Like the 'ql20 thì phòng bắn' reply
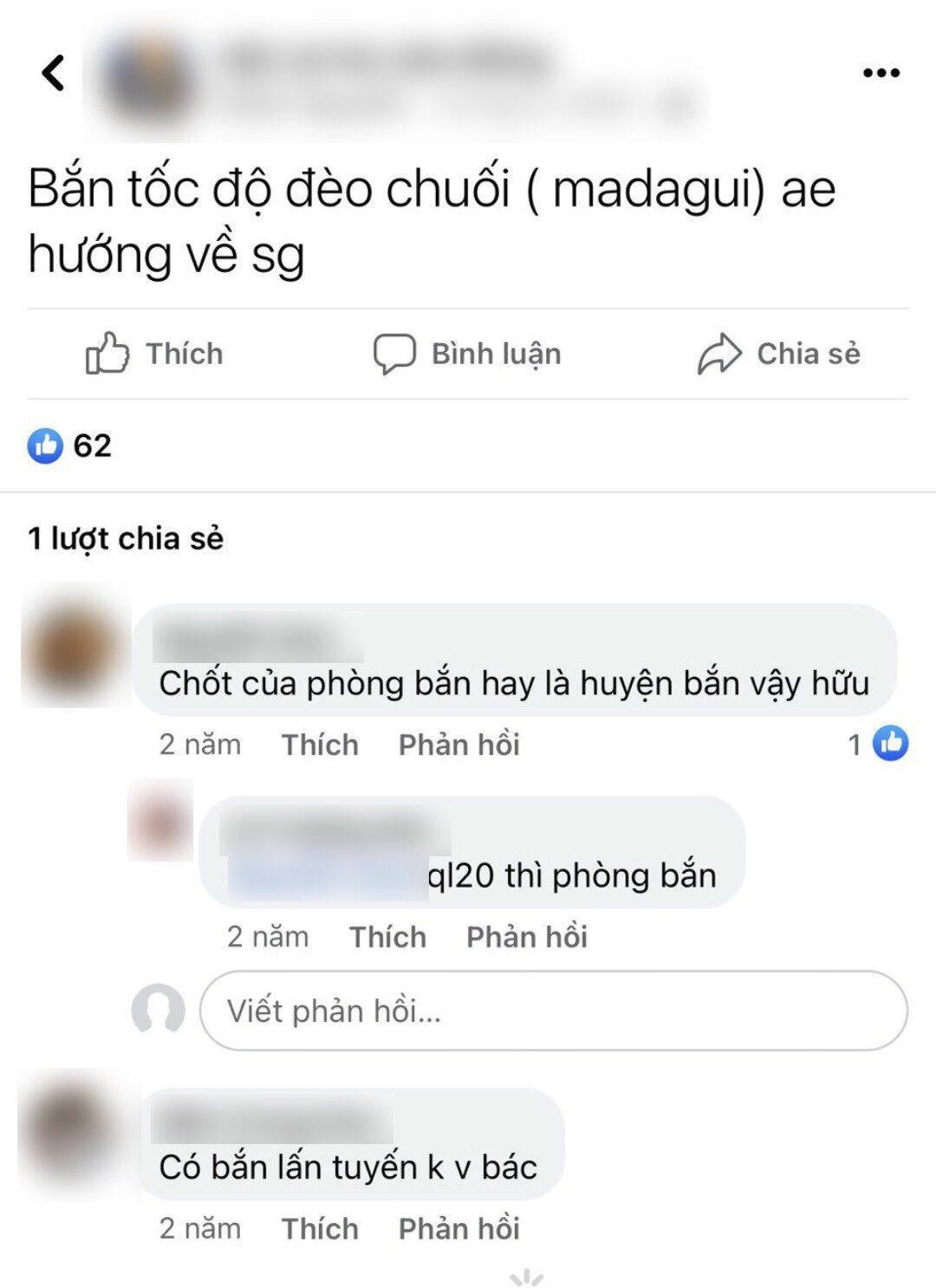The height and width of the screenshot is (1288, 936). (387, 937)
